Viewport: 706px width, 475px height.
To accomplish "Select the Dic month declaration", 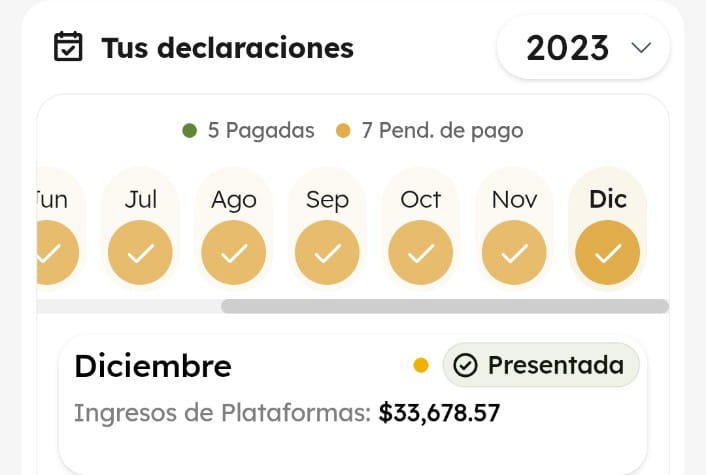I will click(607, 252).
